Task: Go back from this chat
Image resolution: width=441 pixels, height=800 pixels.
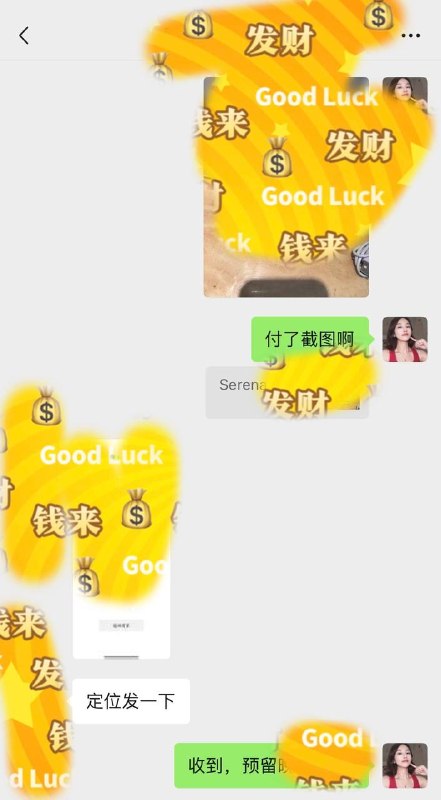Action: (23, 36)
